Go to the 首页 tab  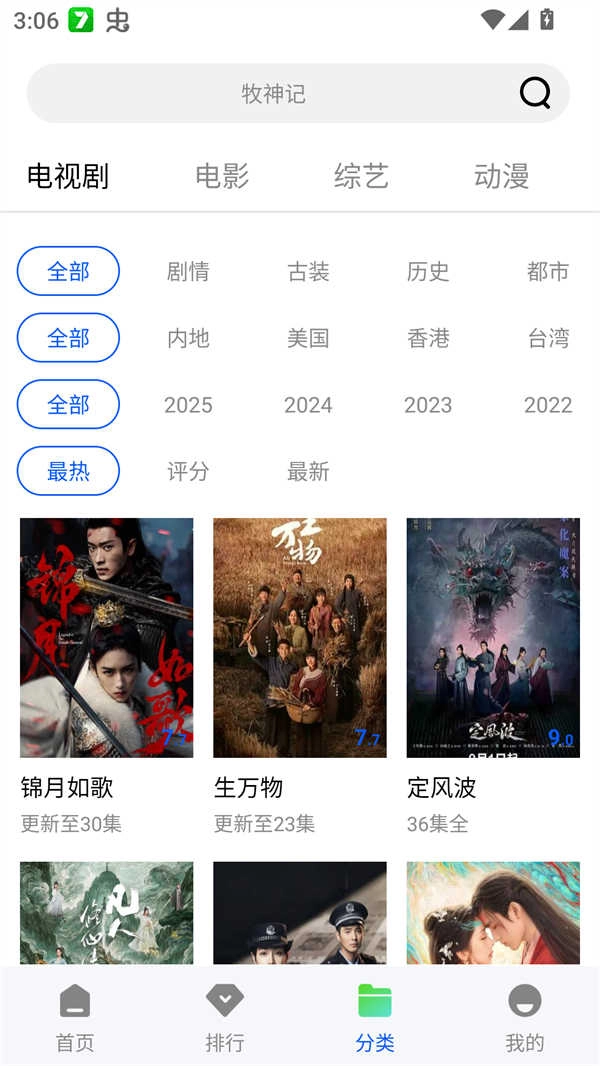tap(75, 1016)
